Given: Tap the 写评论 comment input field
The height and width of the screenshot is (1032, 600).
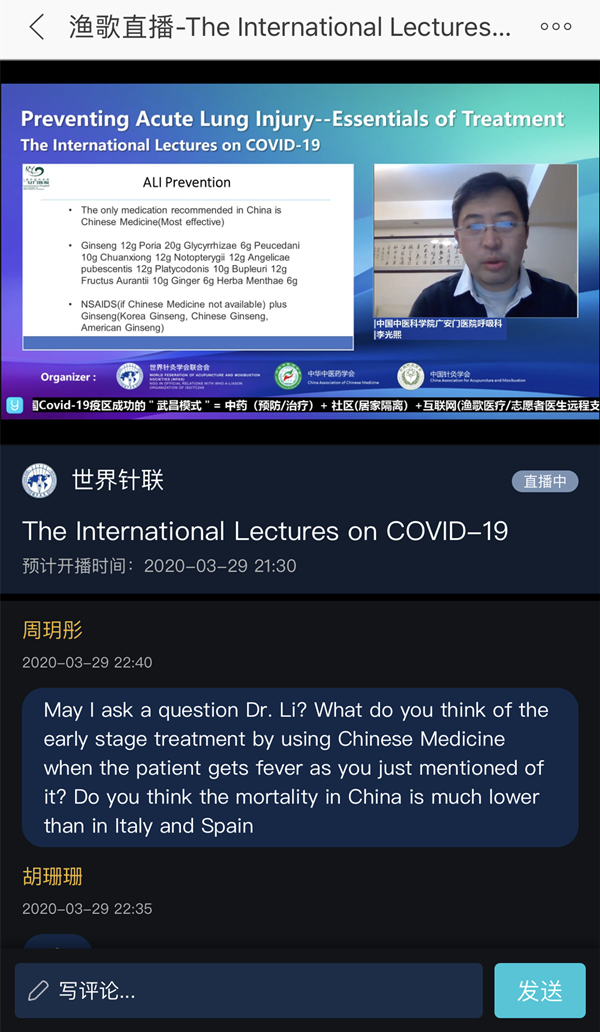Looking at the screenshot, I should 248,991.
